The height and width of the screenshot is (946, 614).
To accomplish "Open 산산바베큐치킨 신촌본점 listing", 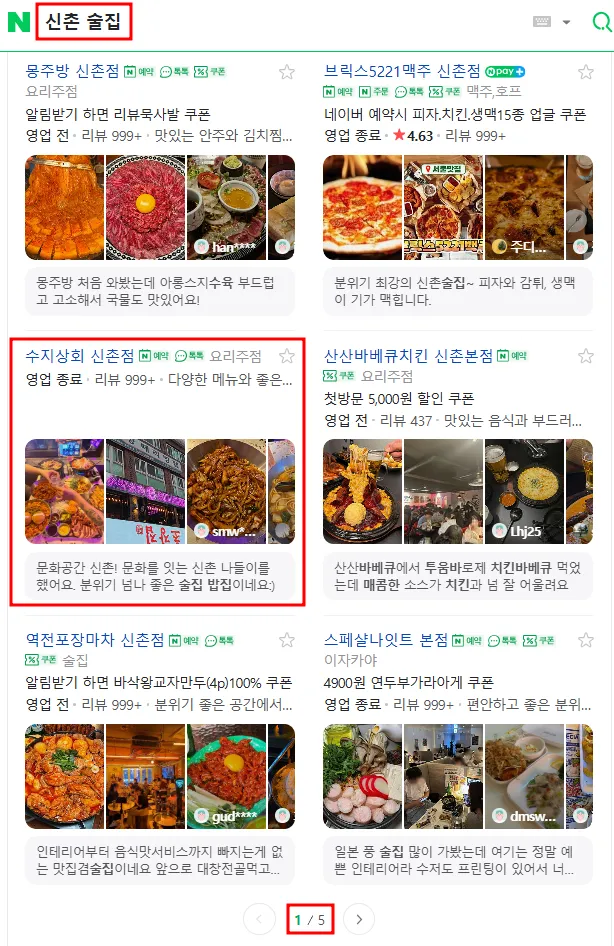I will click(x=408, y=355).
